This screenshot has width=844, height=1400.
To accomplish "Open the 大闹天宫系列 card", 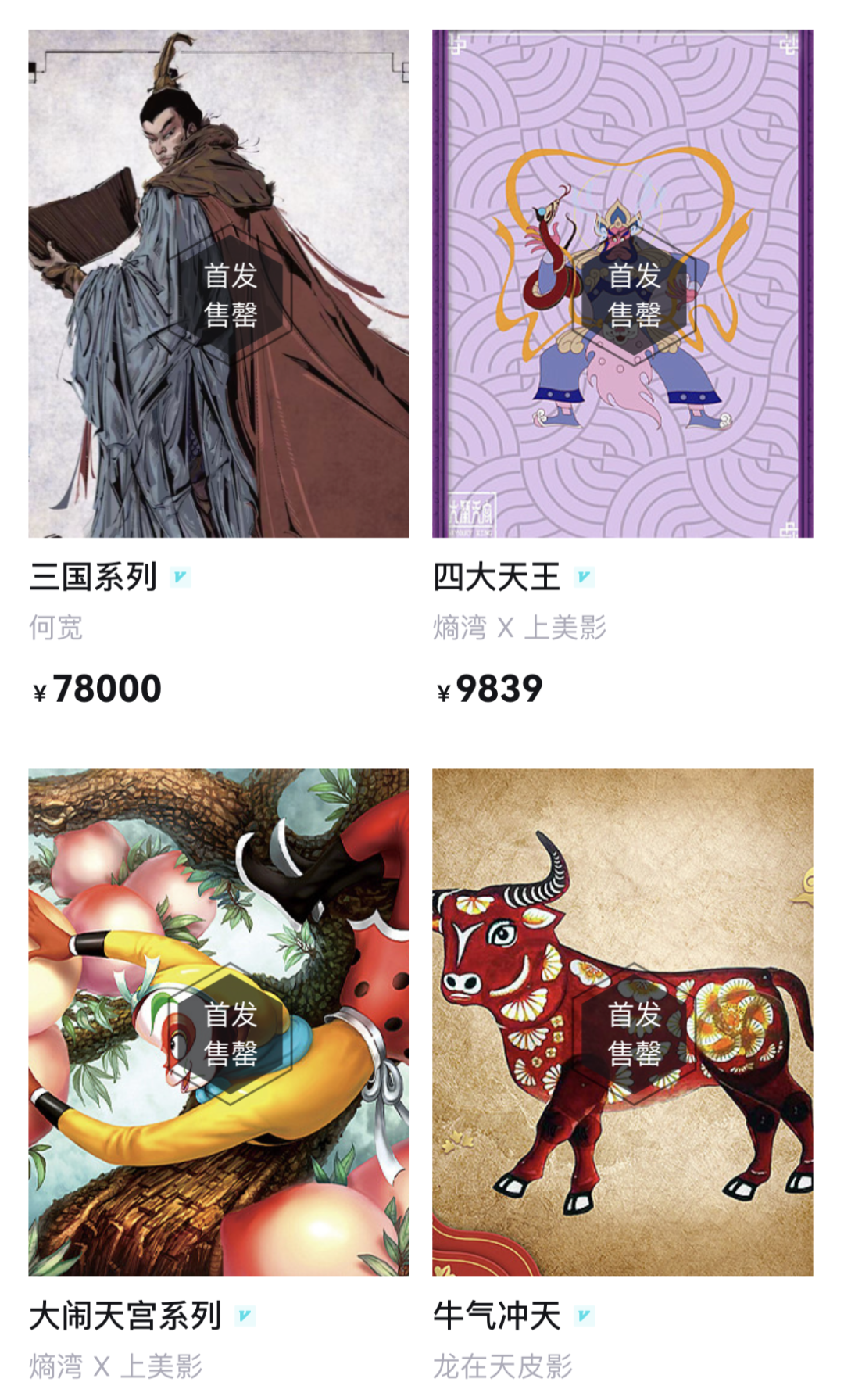I will (x=219, y=1022).
